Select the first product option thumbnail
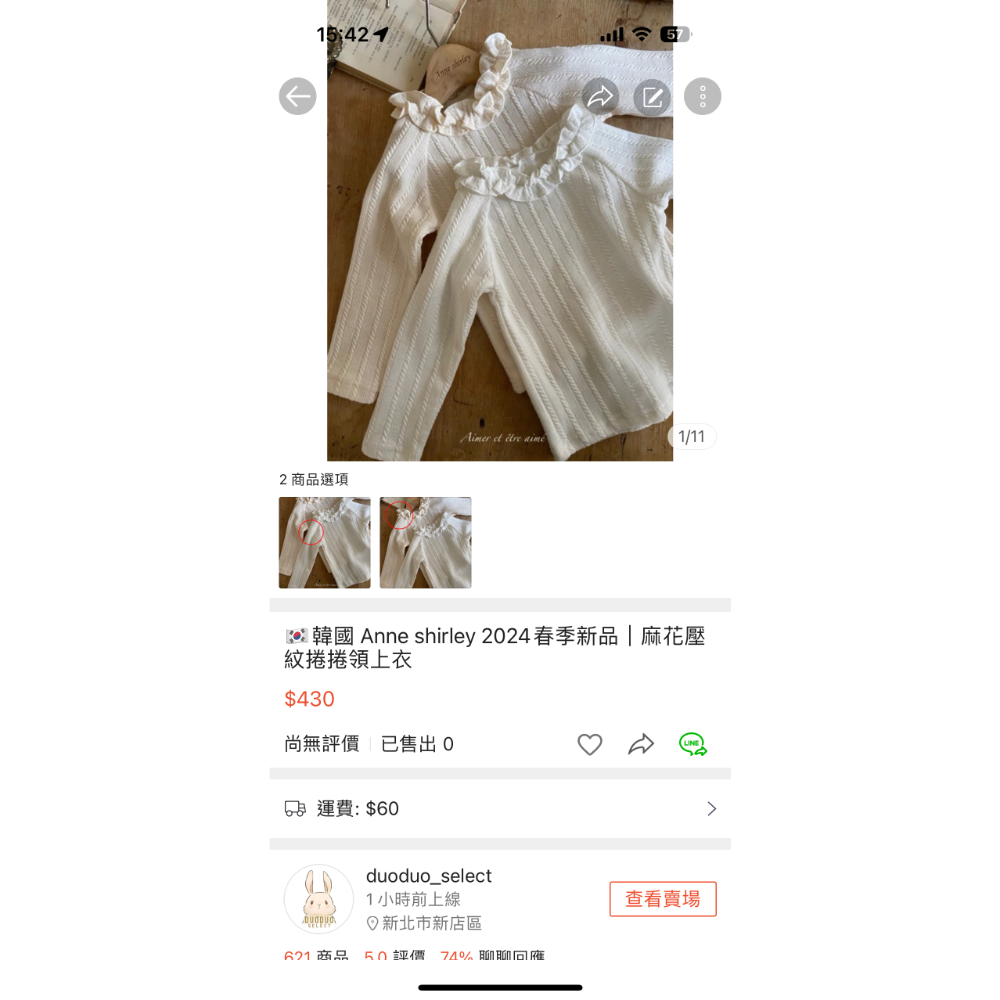Viewport: 1000px width, 1000px height. pos(324,543)
